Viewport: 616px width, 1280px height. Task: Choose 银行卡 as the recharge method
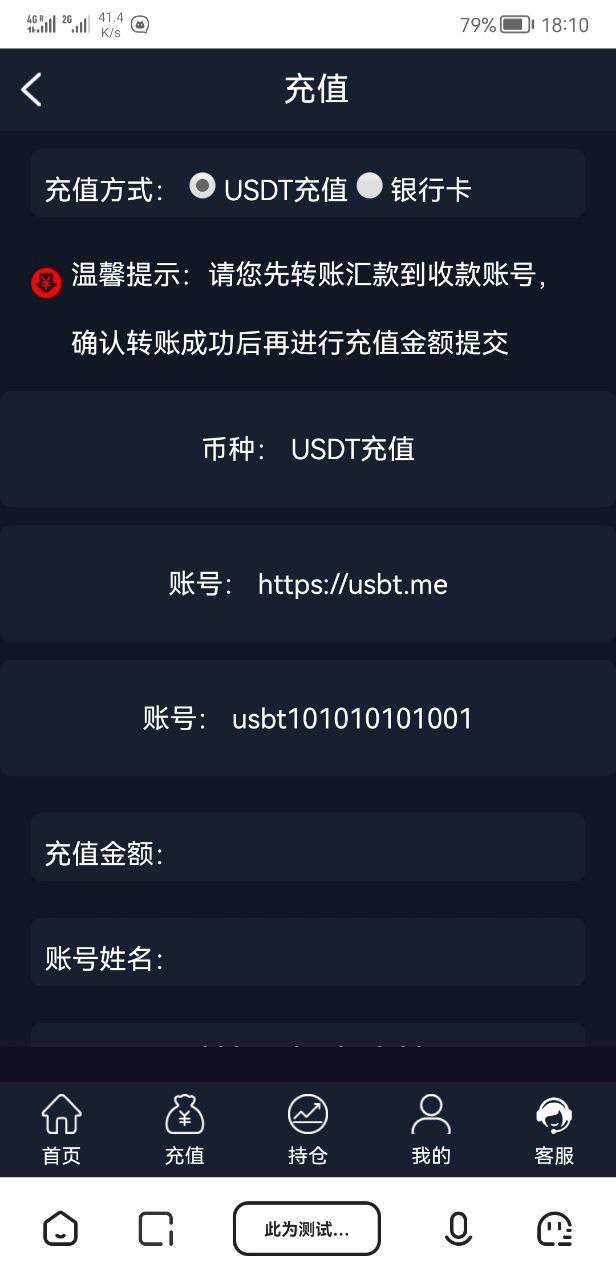(370, 186)
